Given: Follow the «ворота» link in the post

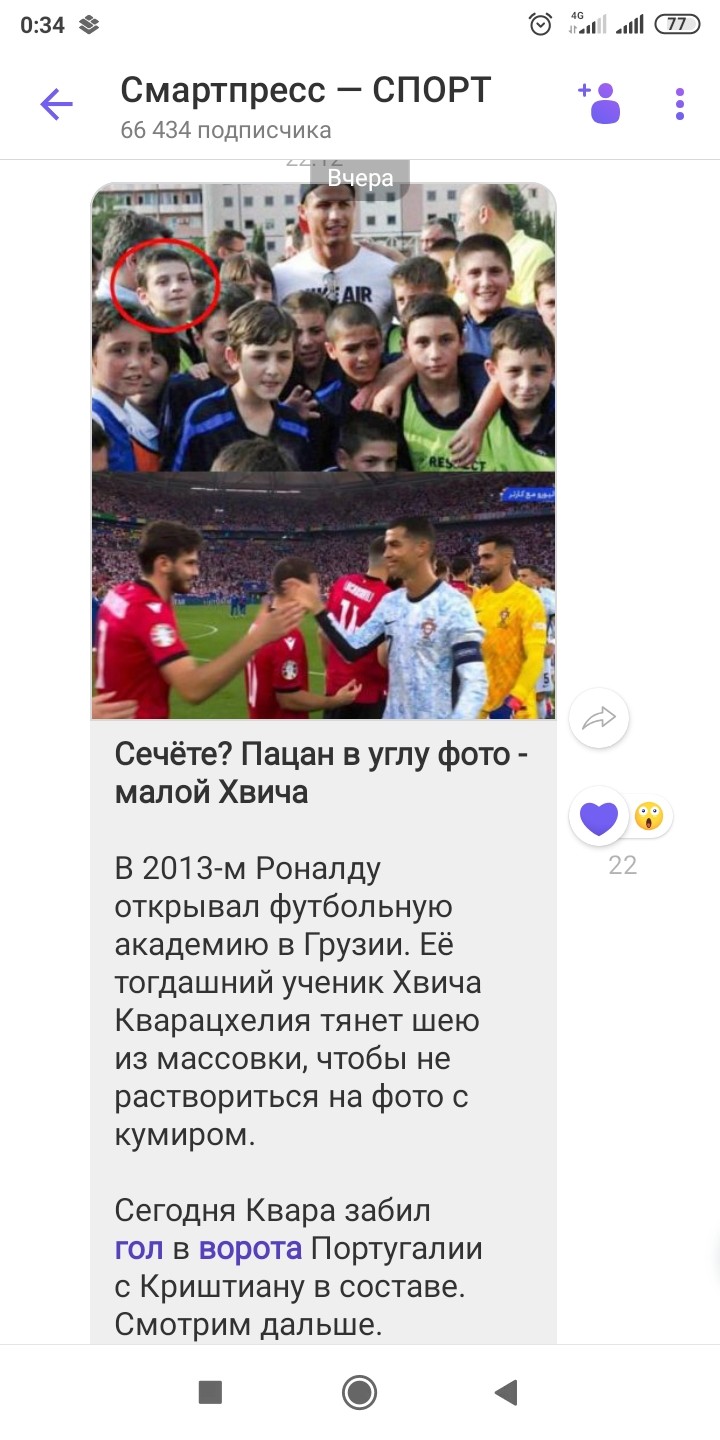Looking at the screenshot, I should (250, 1249).
